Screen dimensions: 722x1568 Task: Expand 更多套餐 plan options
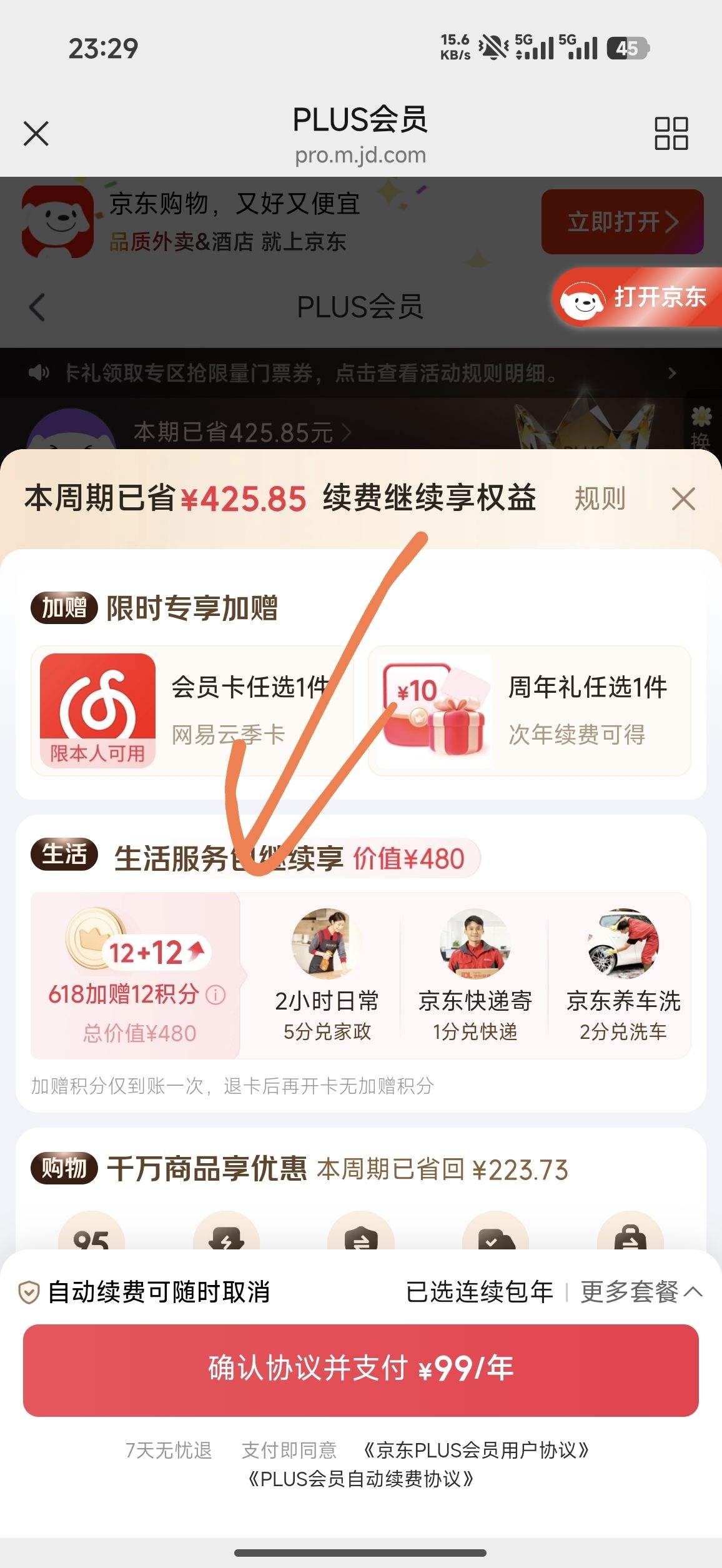point(641,1293)
